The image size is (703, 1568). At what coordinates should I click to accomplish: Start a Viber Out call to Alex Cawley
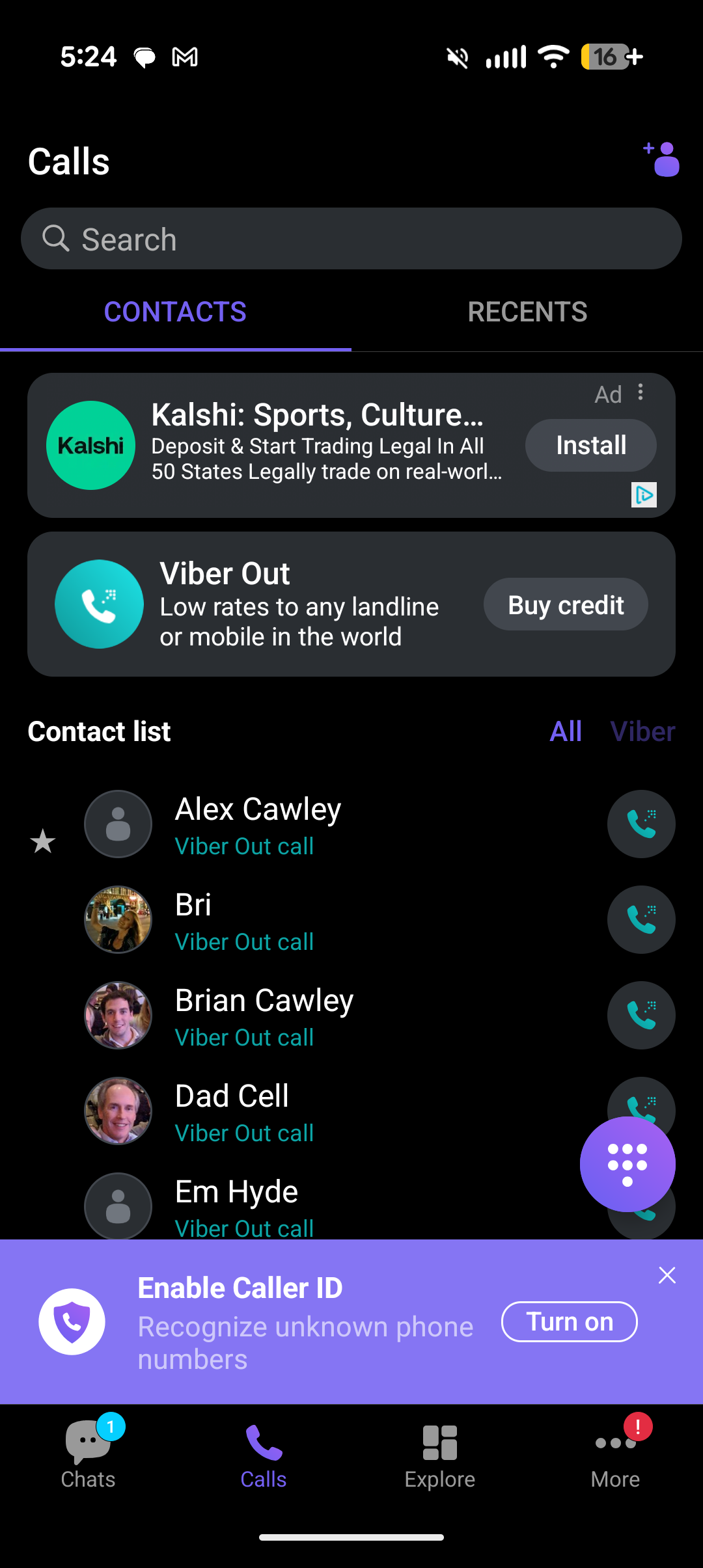point(641,824)
